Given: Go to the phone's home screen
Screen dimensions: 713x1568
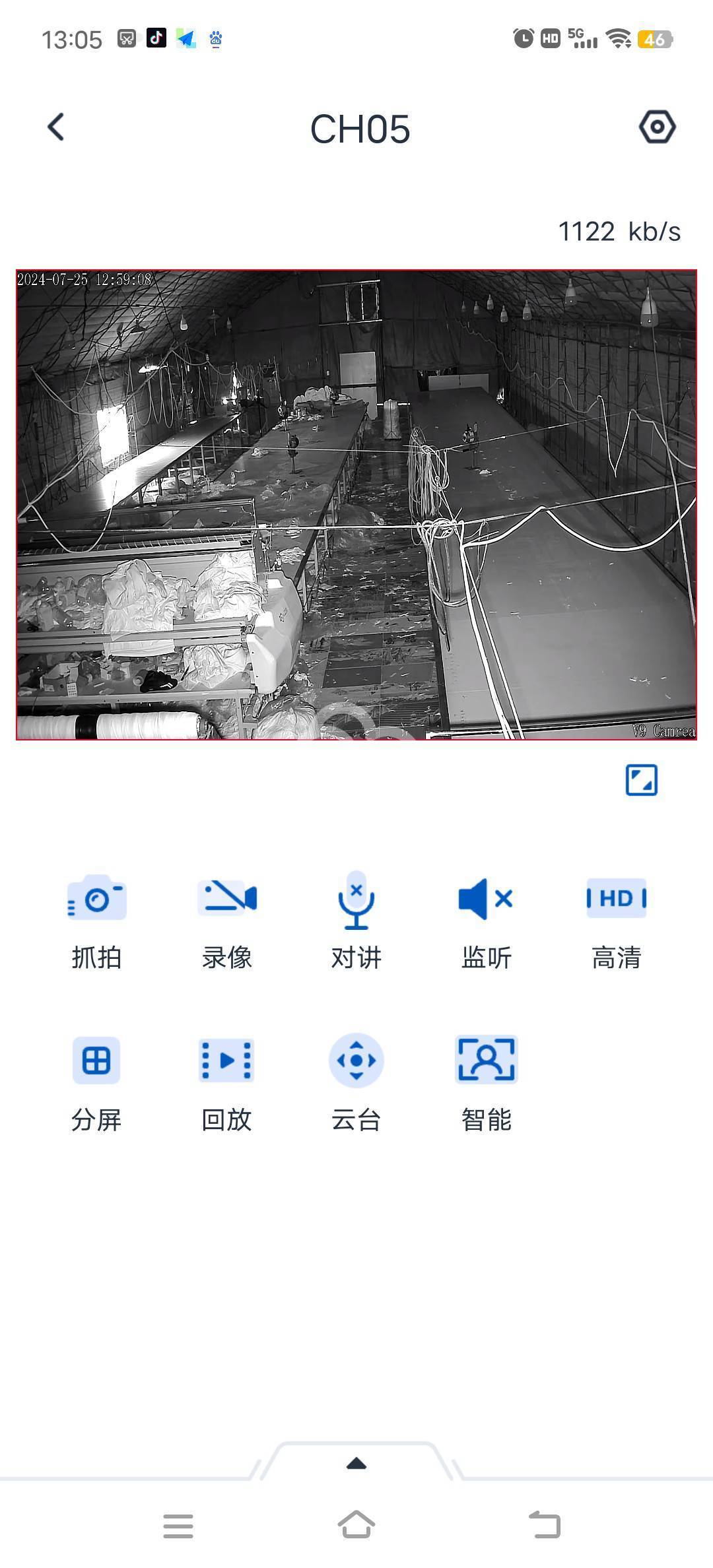Looking at the screenshot, I should click(x=356, y=1525).
